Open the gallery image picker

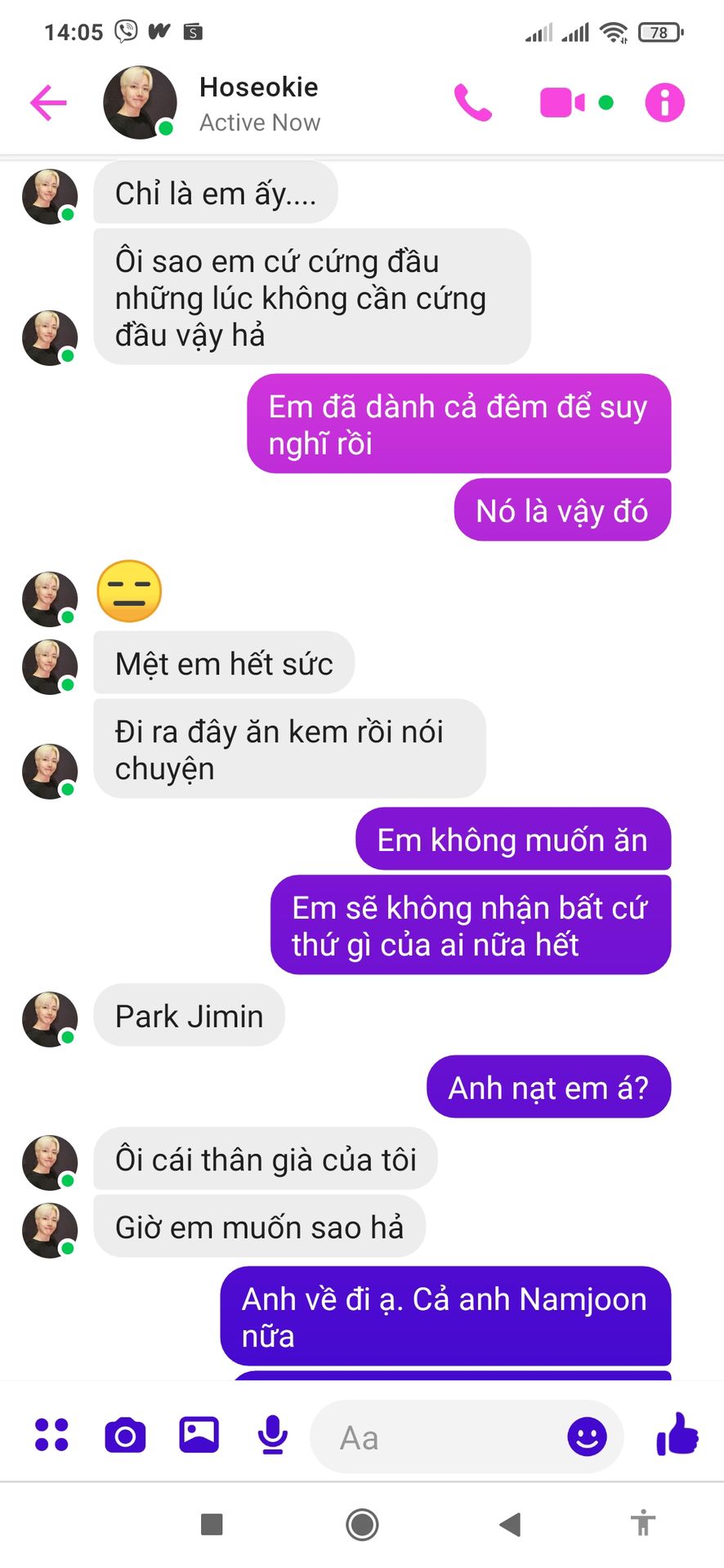coord(199,1435)
